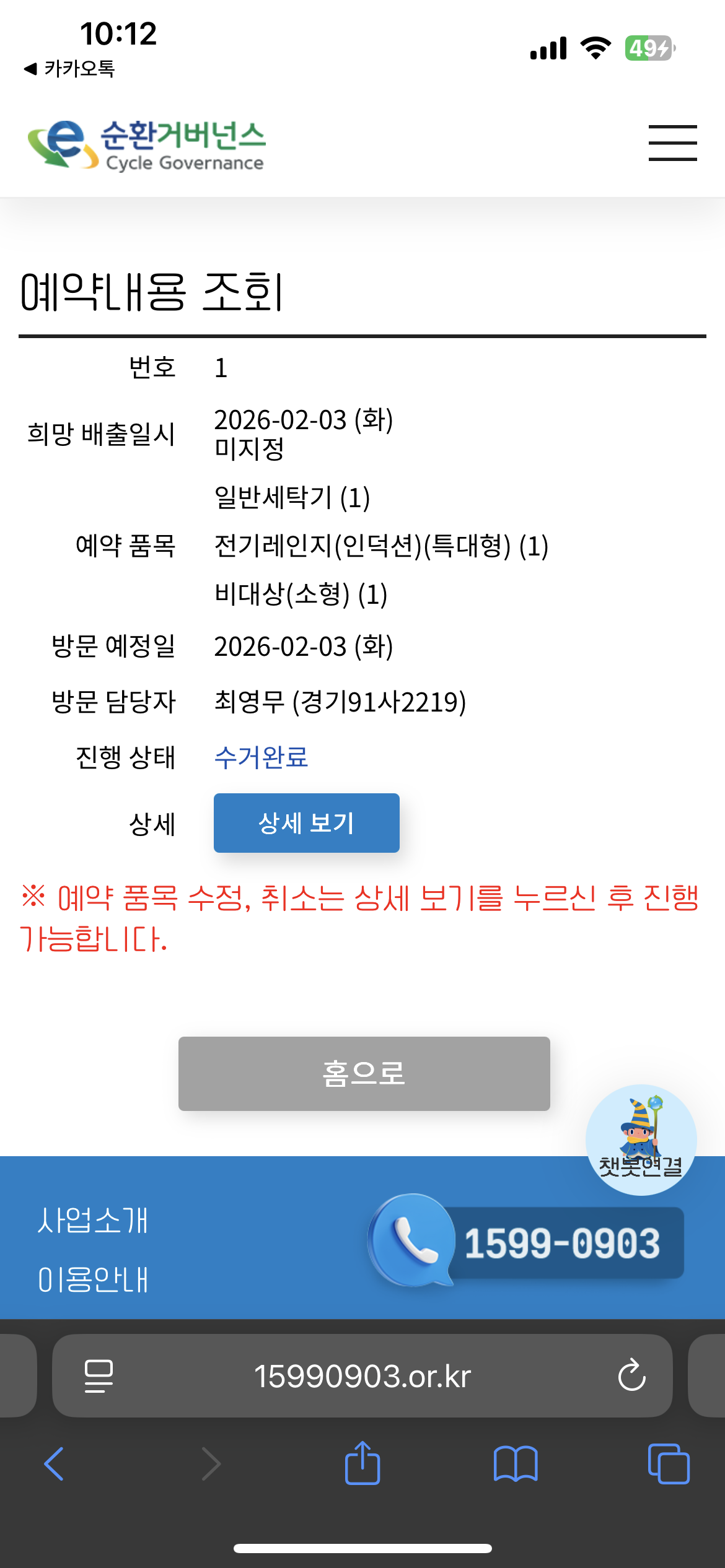Go back in Safari
This screenshot has height=1568, width=725.
pyautogui.click(x=54, y=1464)
